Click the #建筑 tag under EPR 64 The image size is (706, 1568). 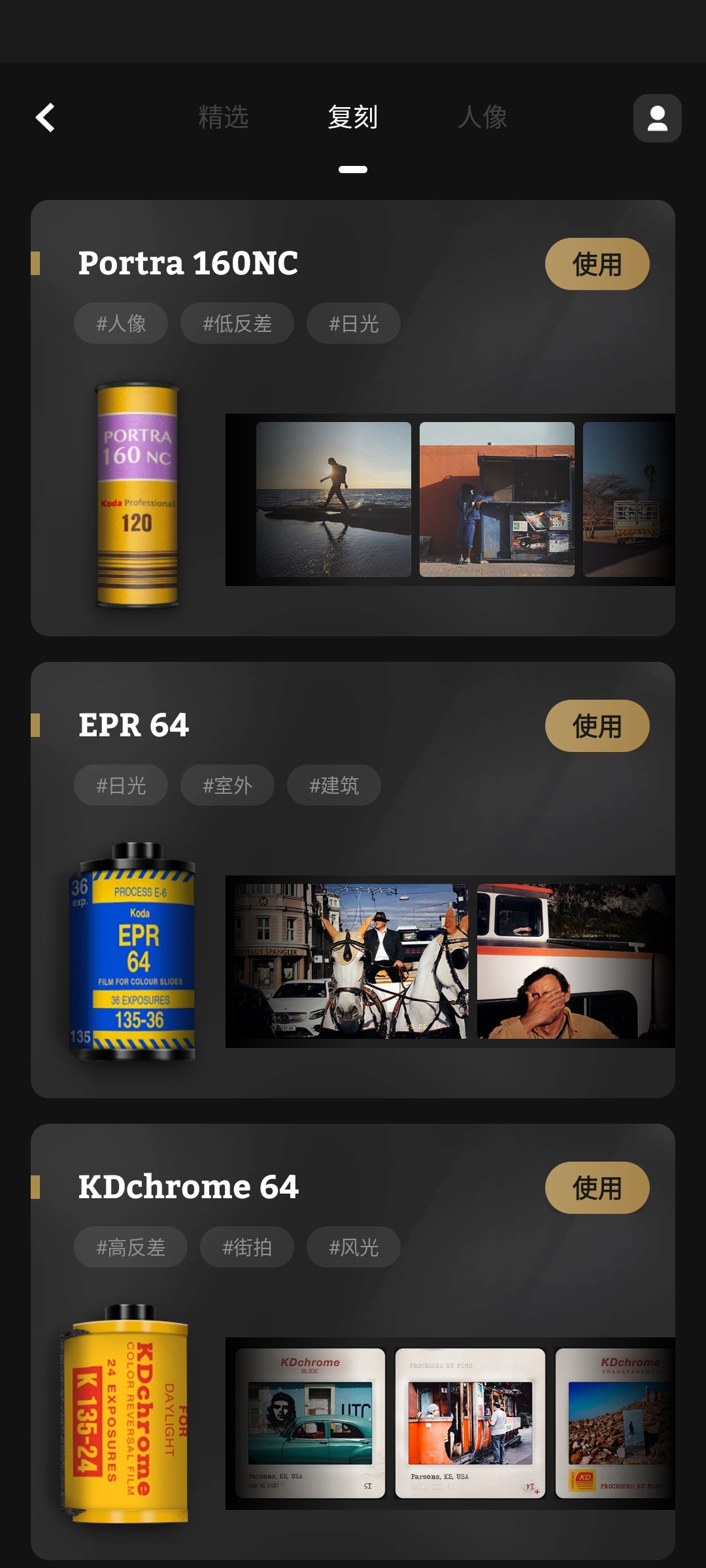pyautogui.click(x=333, y=785)
